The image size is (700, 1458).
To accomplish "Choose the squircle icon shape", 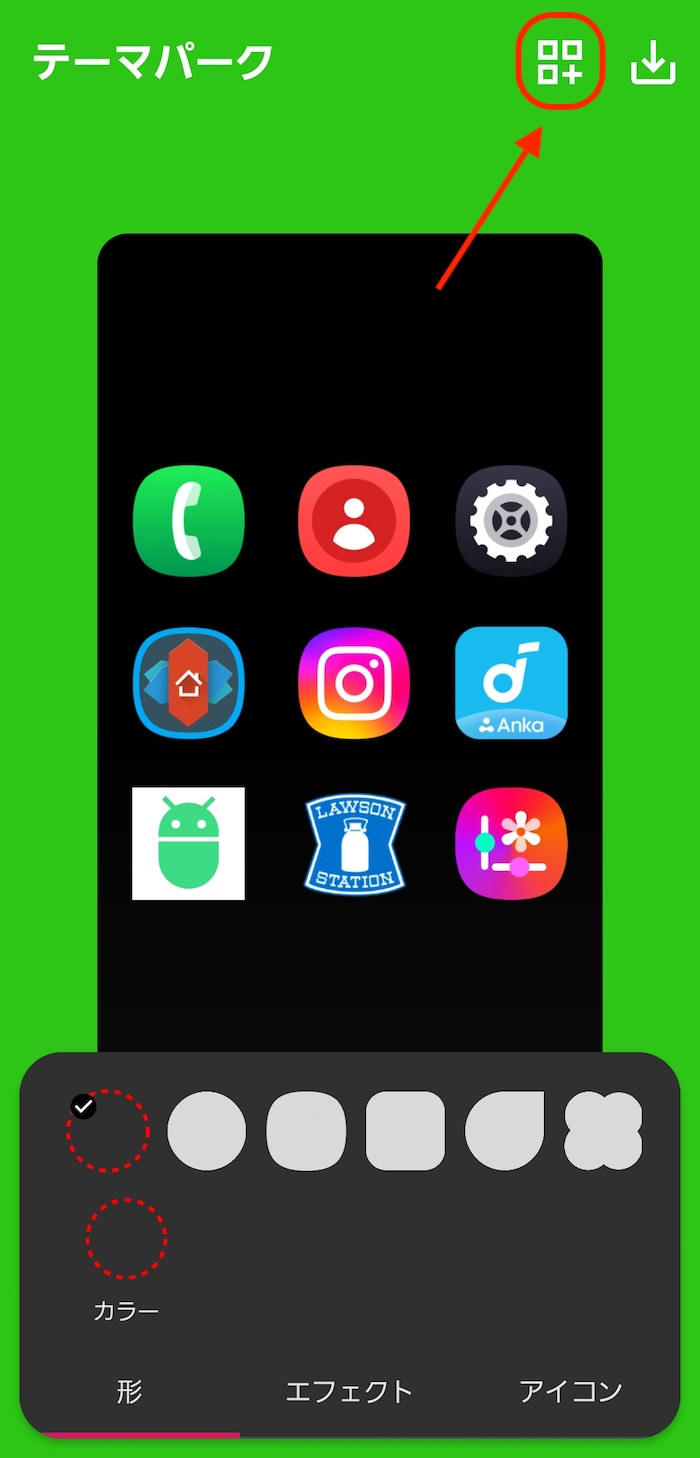I will pyautogui.click(x=306, y=1131).
